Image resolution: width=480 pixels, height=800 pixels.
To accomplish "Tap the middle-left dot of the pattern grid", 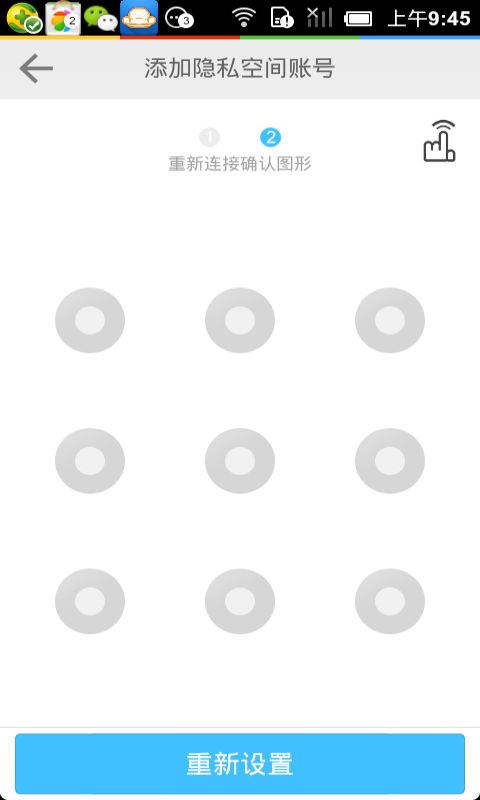I will 90,461.
